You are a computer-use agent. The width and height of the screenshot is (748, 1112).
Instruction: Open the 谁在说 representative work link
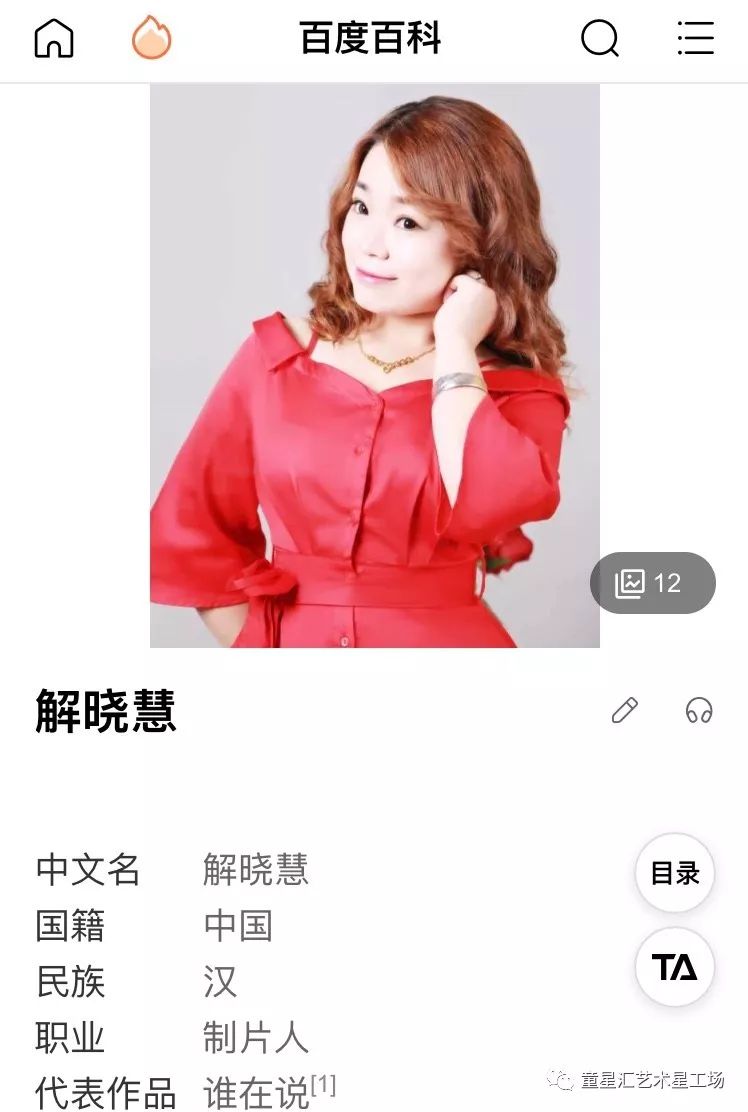(256, 1092)
